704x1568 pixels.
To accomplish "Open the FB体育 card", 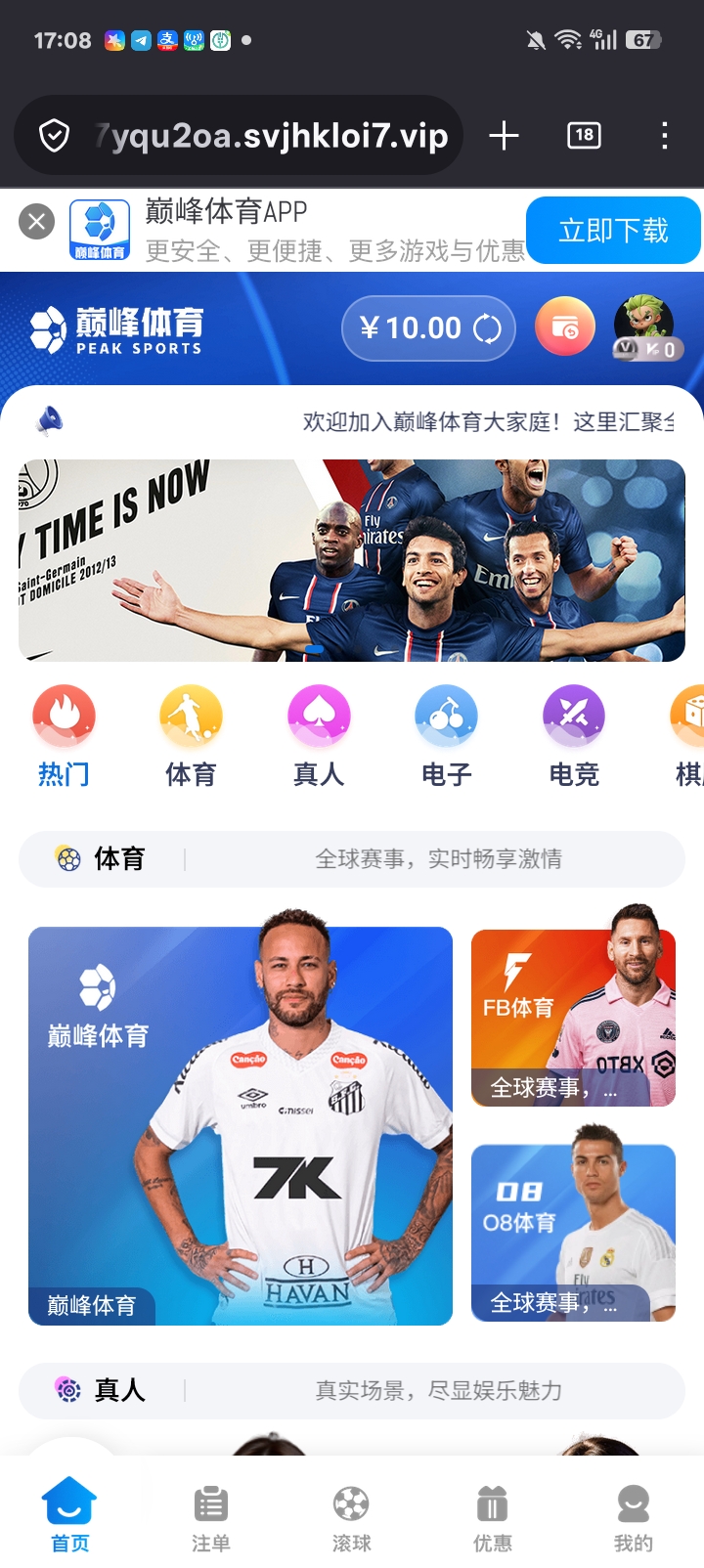I will [573, 1018].
